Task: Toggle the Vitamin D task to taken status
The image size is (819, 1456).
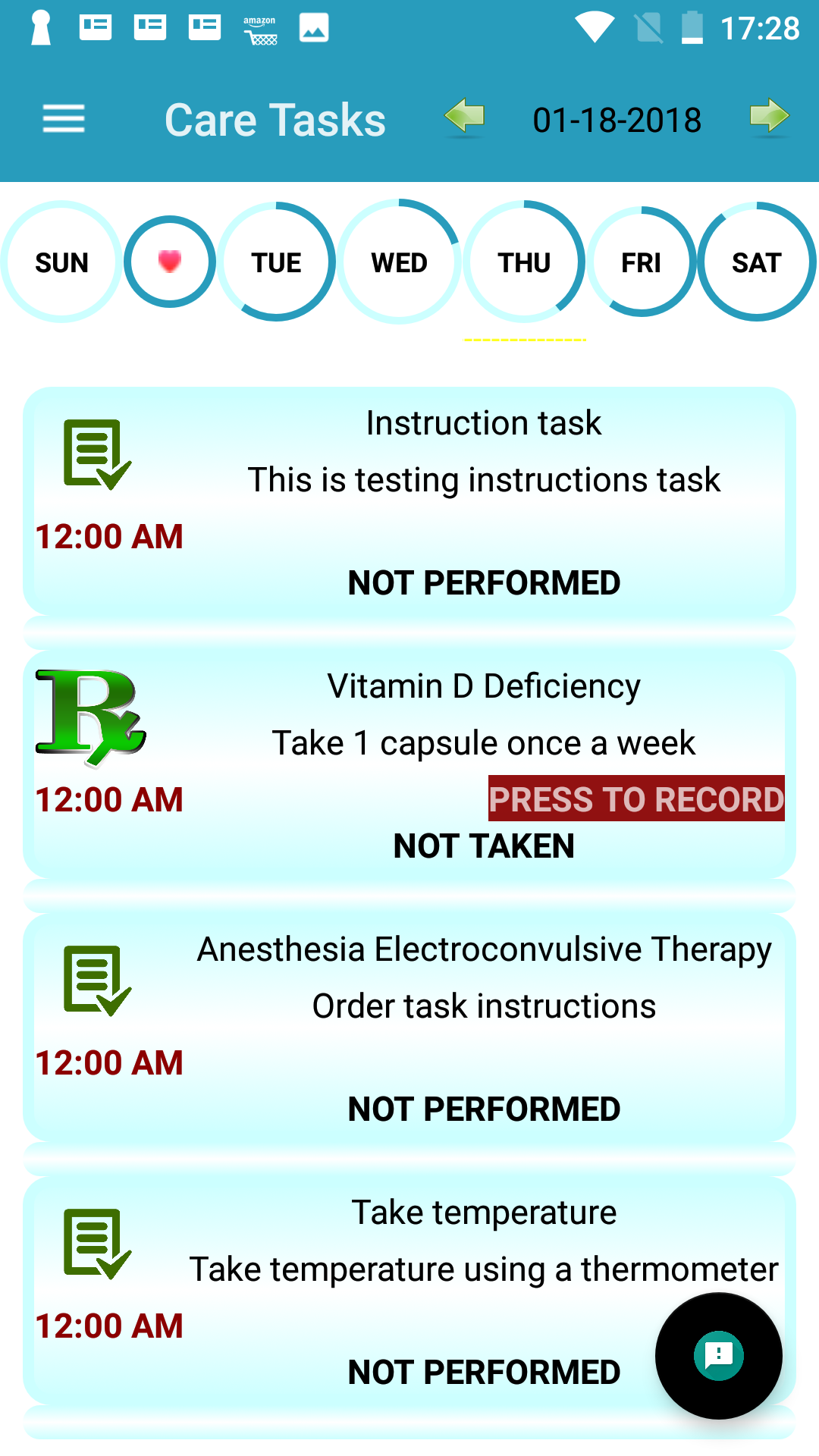Action: pyautogui.click(x=484, y=846)
